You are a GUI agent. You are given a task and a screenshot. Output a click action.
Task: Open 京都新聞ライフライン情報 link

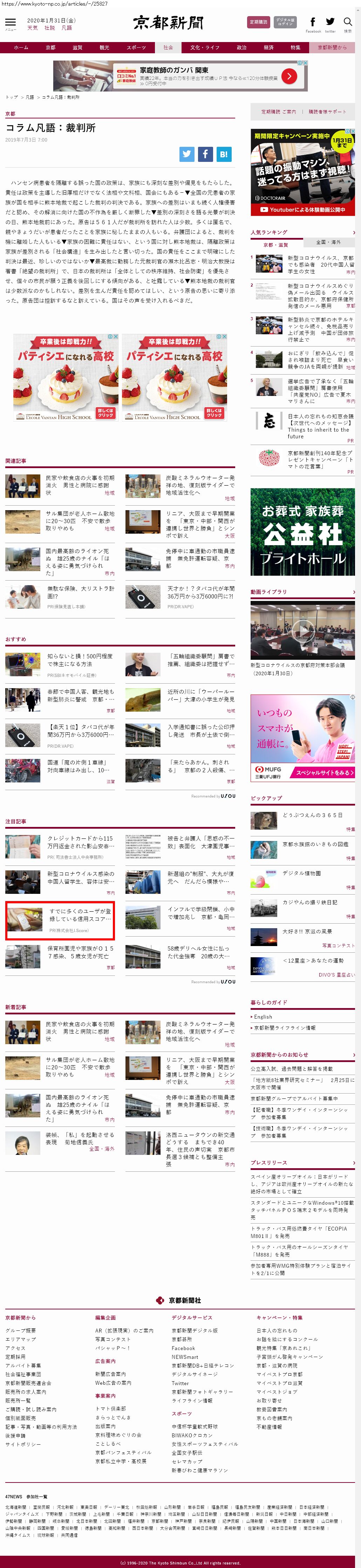click(x=285, y=1028)
